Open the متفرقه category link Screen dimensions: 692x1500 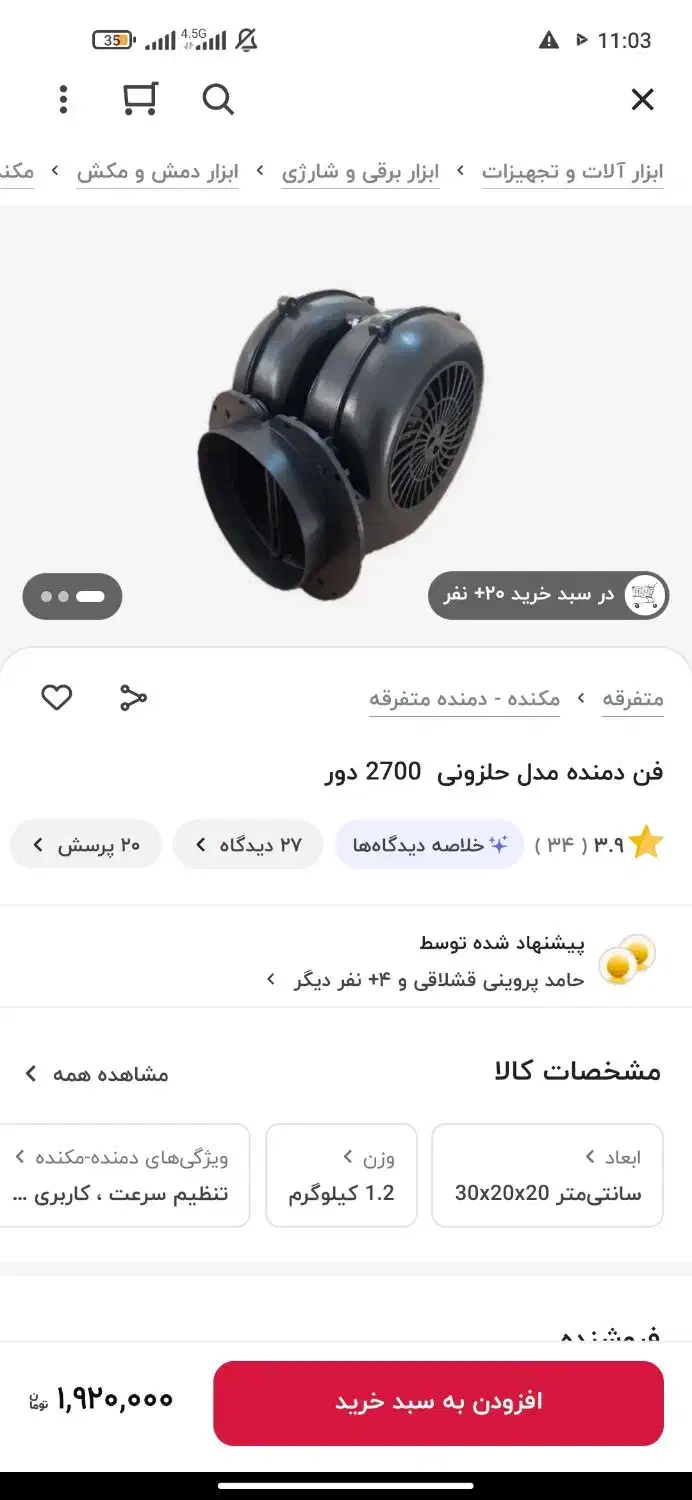pyautogui.click(x=632, y=699)
